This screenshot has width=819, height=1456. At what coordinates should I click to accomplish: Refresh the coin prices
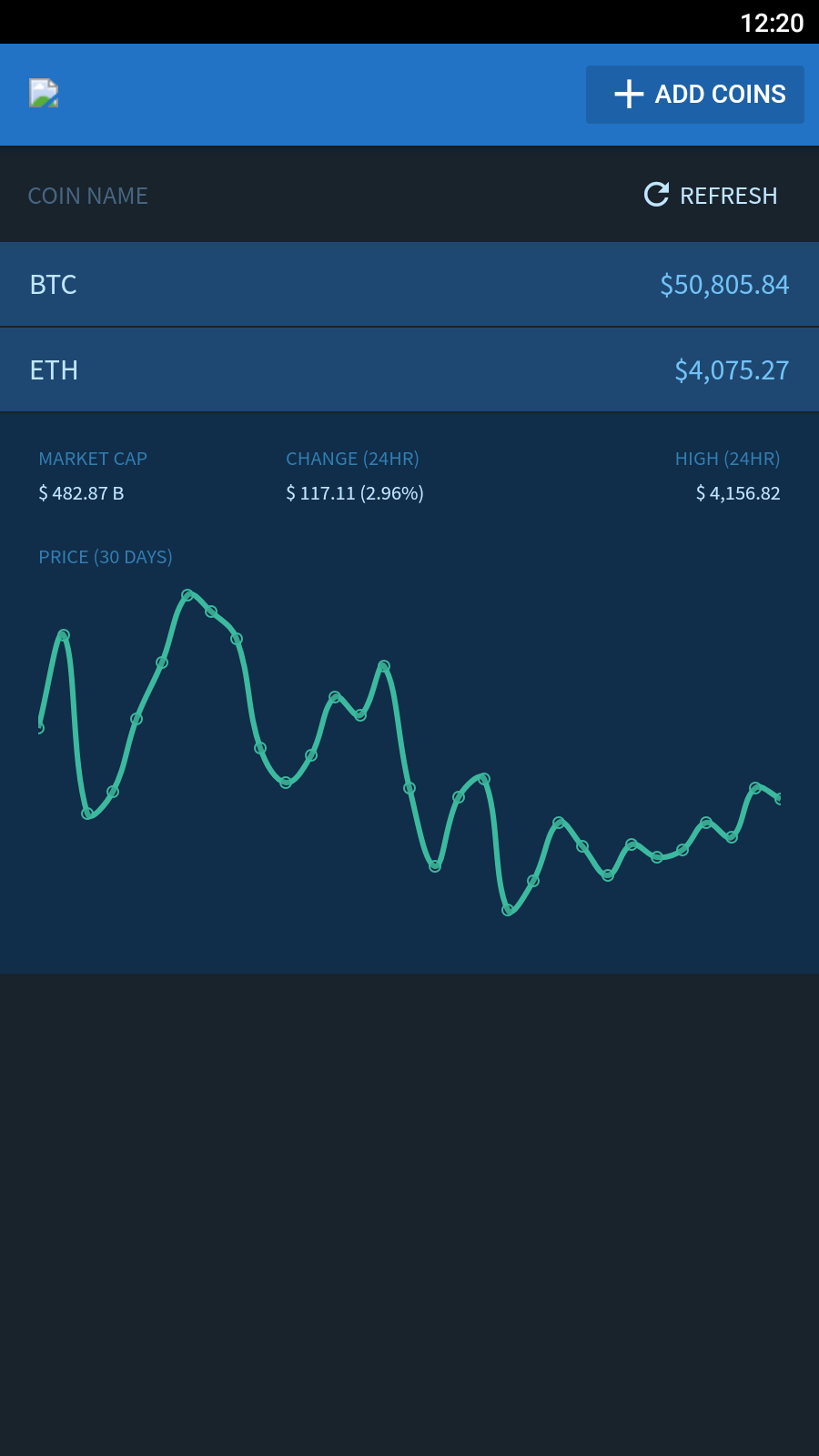point(711,195)
